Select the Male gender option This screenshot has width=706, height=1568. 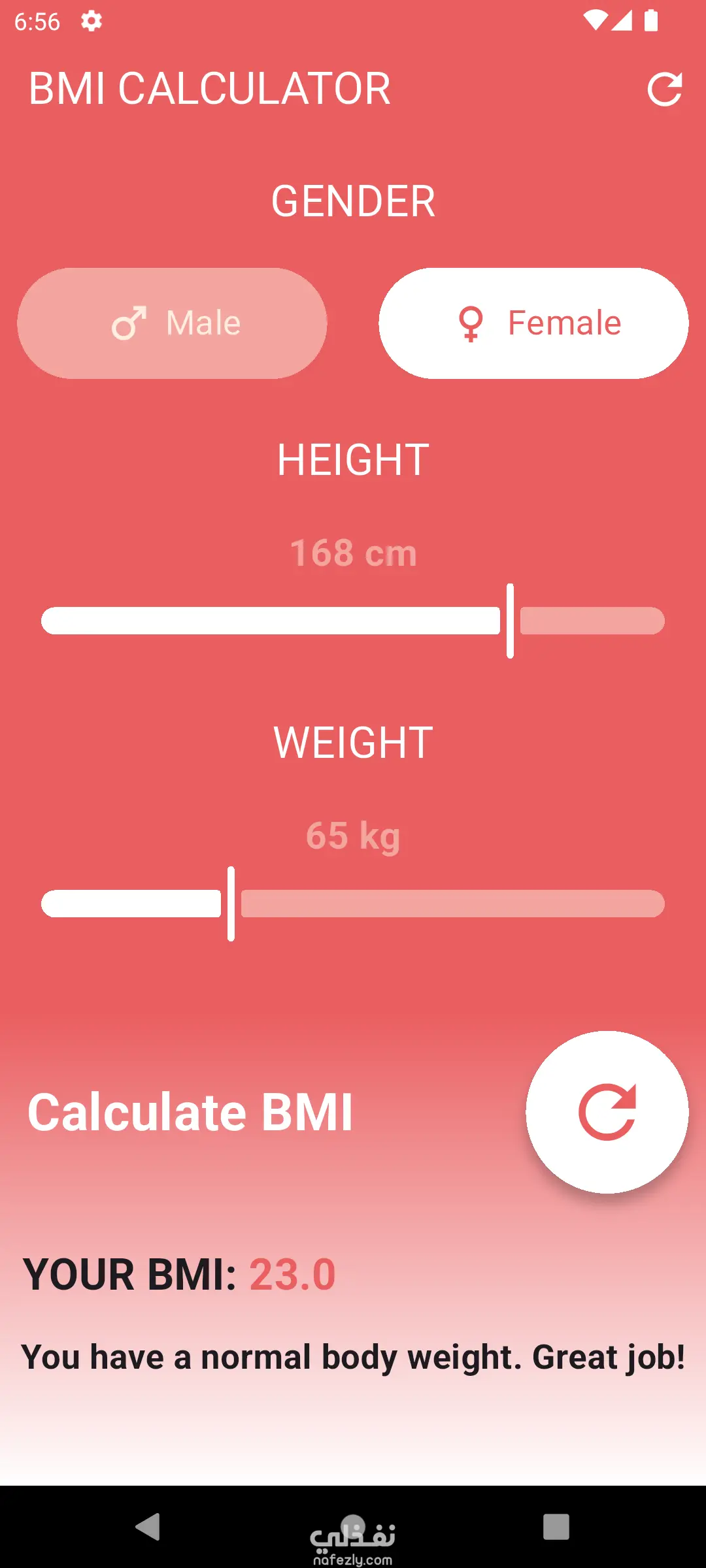pyautogui.click(x=172, y=323)
